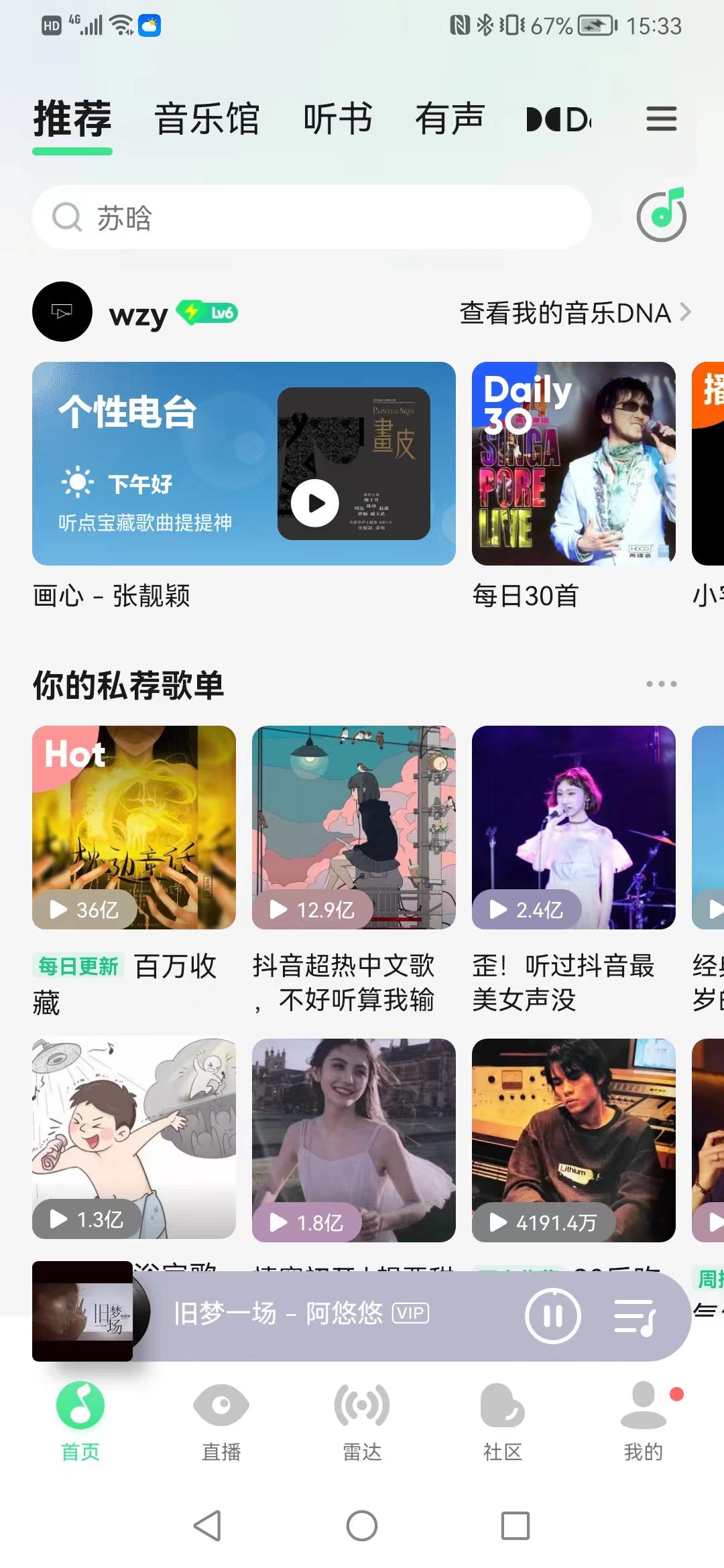
Task: Pause the song 旧梦一场
Action: [552, 1316]
